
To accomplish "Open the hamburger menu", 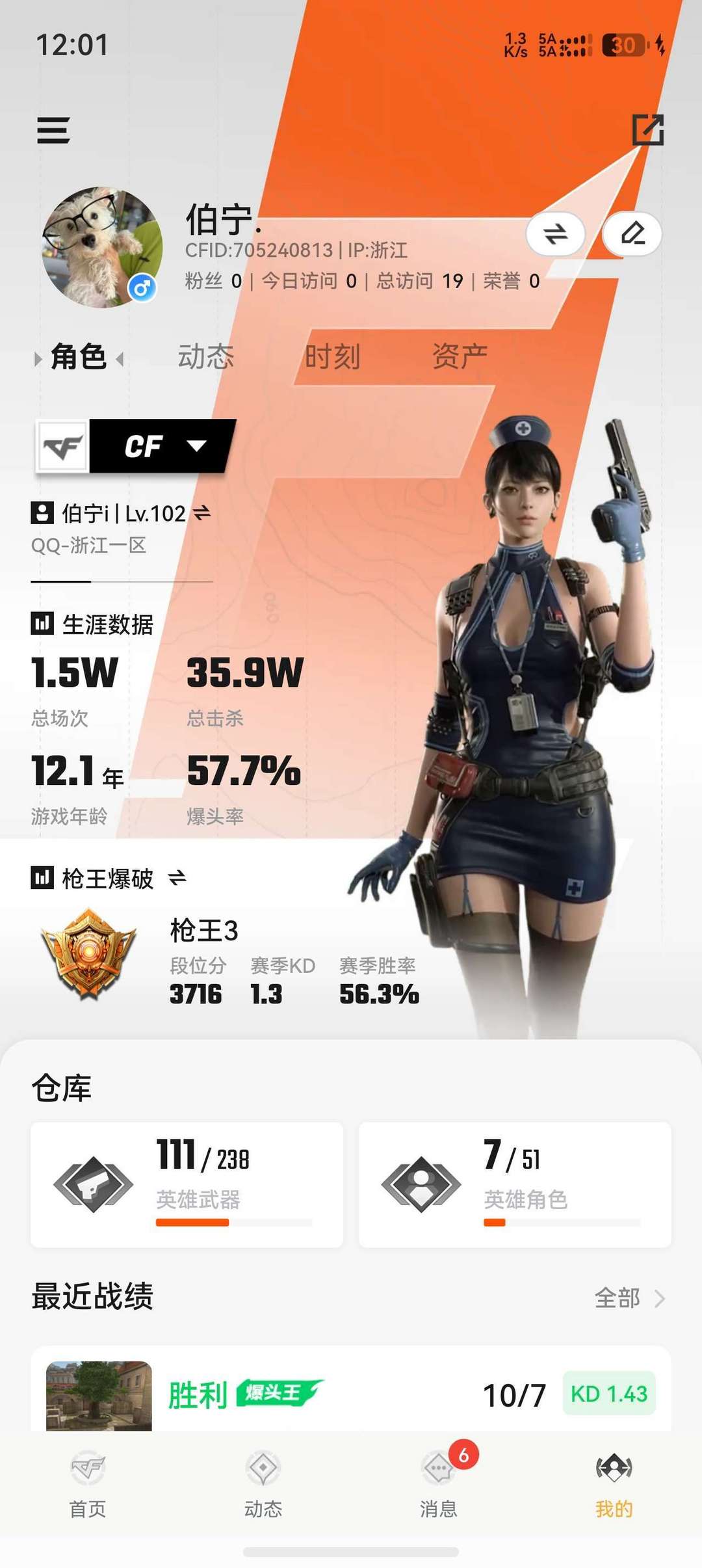I will pos(53,130).
